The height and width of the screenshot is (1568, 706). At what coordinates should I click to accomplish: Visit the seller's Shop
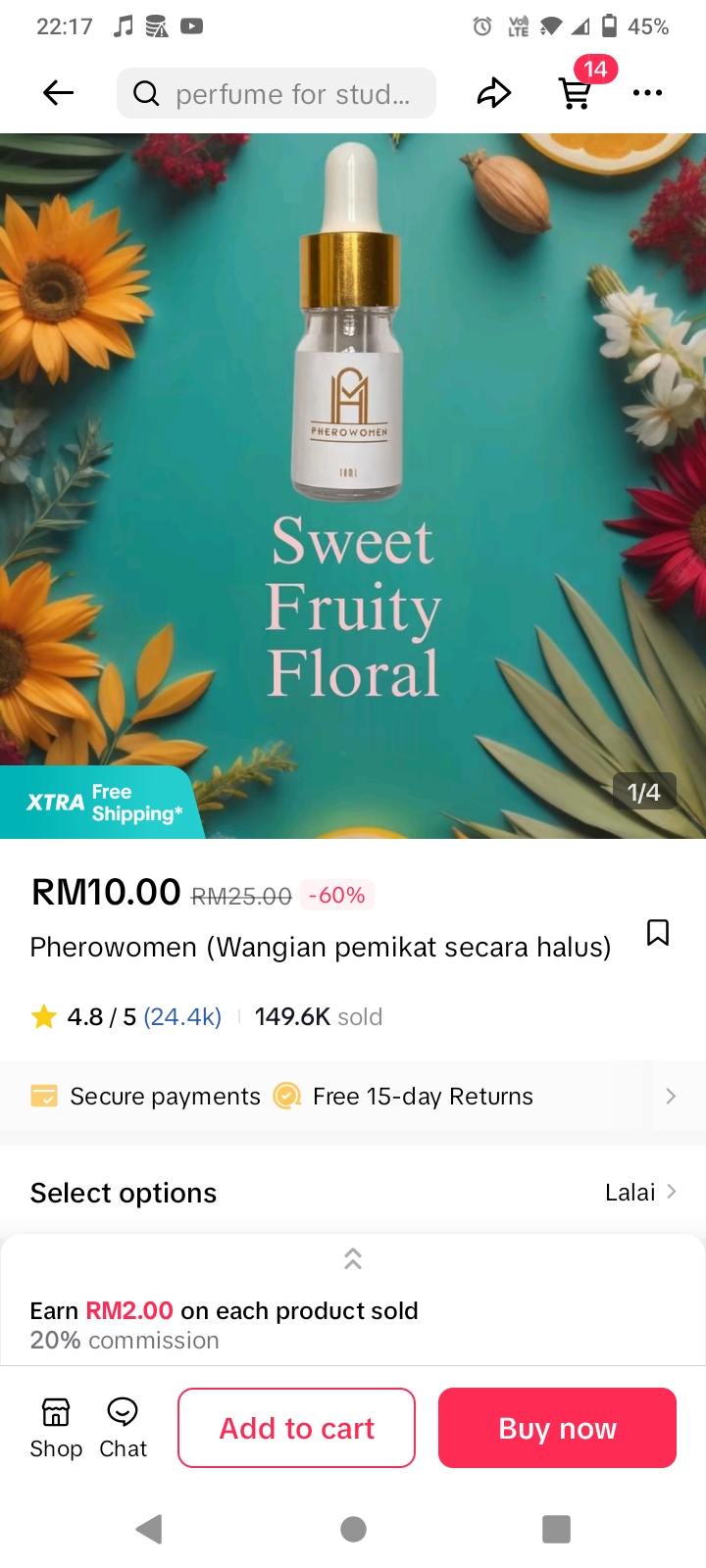pyautogui.click(x=56, y=1427)
